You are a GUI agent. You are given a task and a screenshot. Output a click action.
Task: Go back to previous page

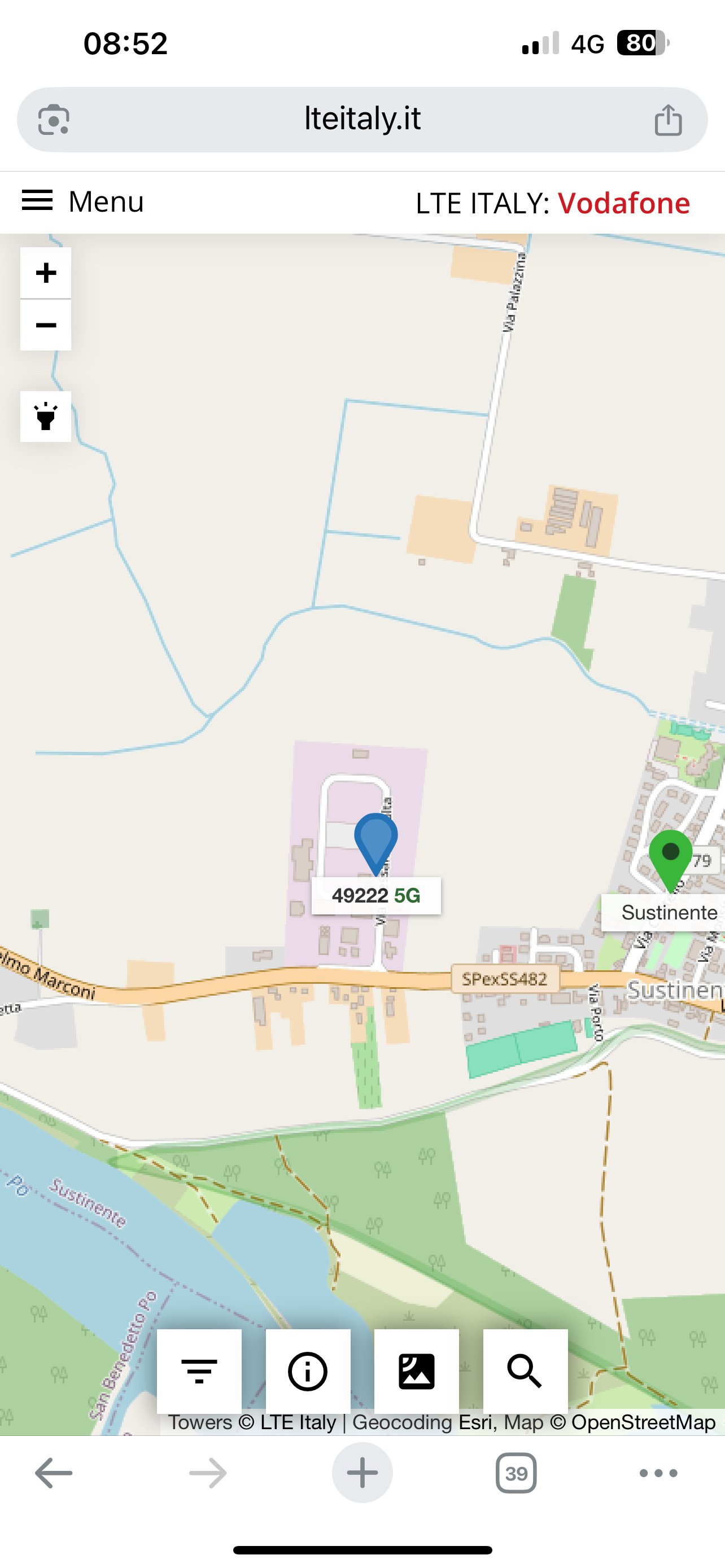[x=54, y=1474]
